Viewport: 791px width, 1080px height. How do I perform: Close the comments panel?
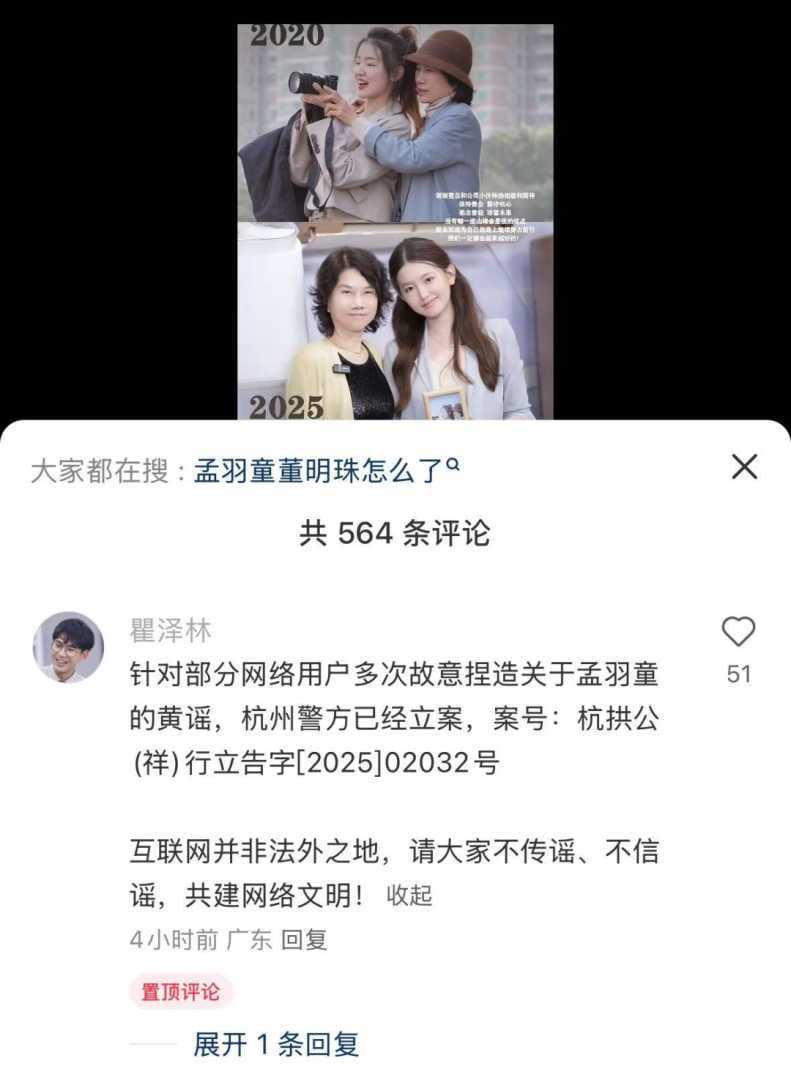coord(744,467)
